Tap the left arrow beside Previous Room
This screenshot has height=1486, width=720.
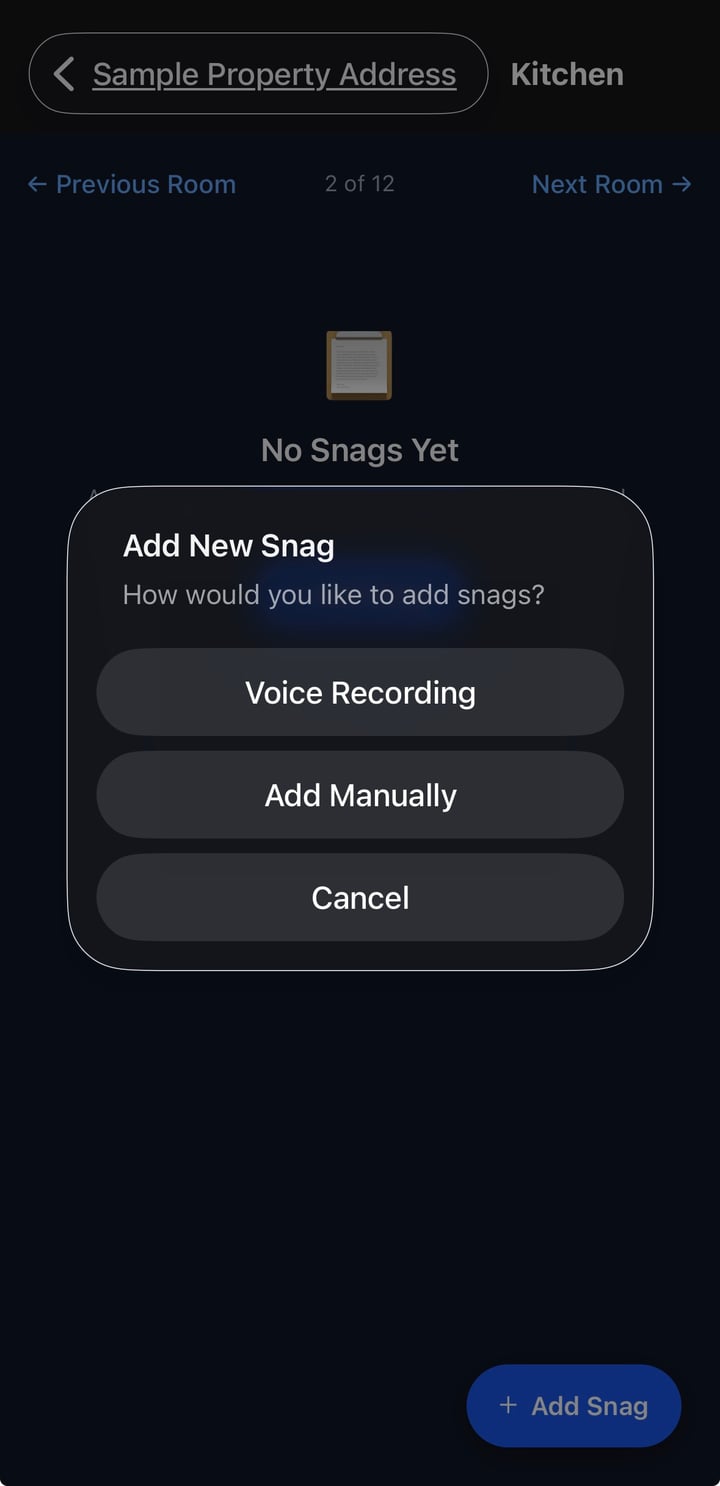coord(37,184)
